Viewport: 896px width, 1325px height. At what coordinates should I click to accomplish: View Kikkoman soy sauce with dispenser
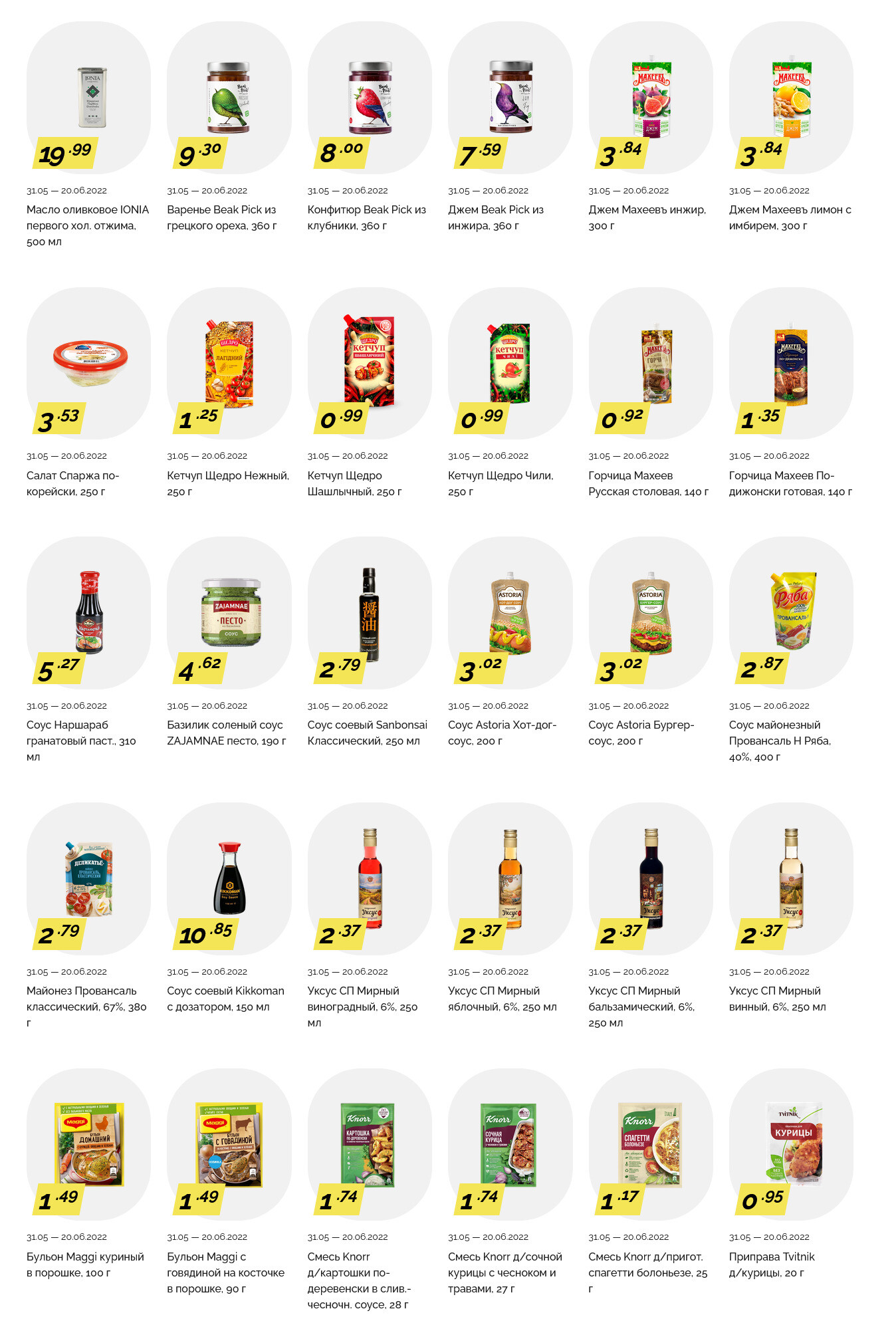pyautogui.click(x=230, y=878)
